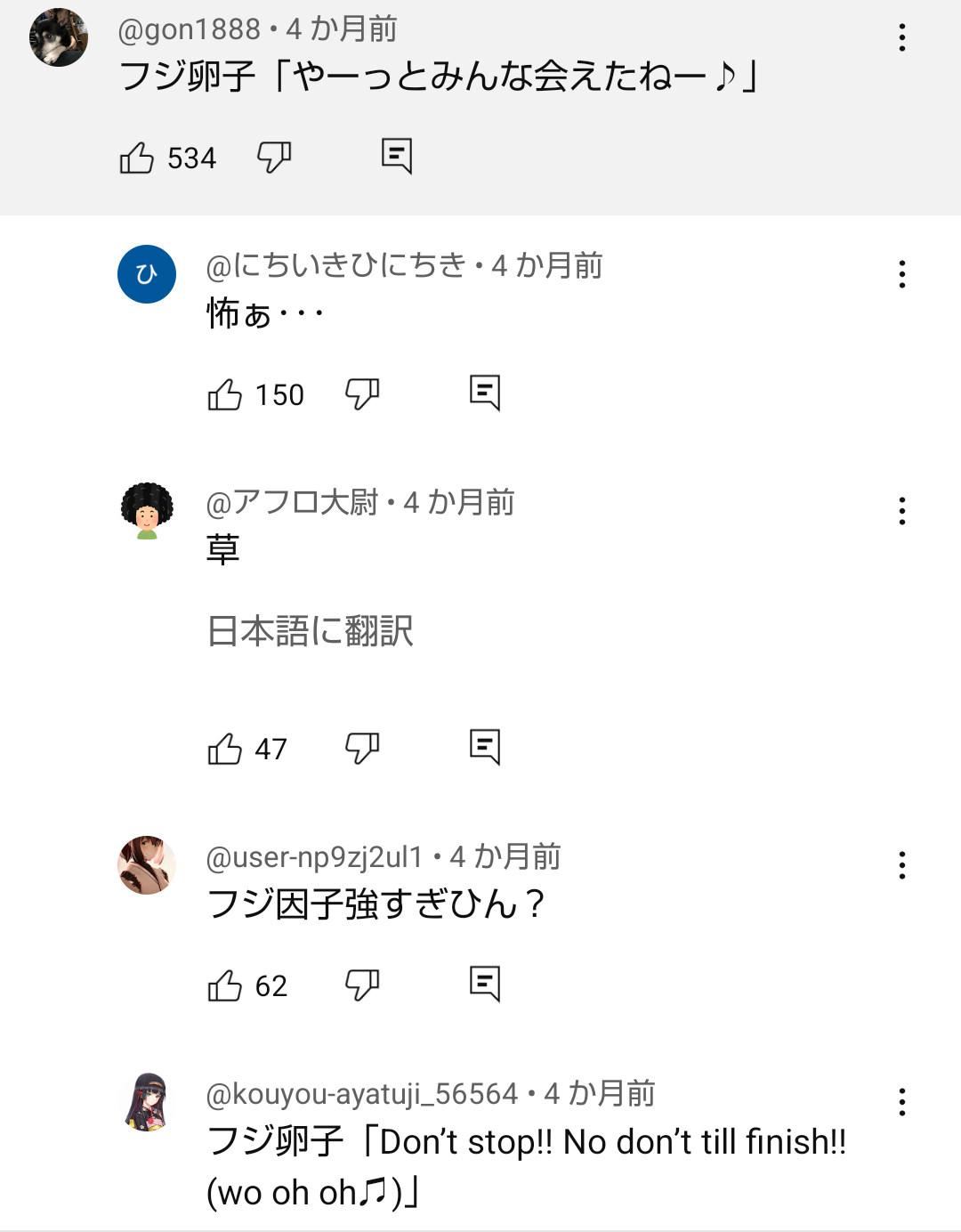This screenshot has height=1232, width=961.
Task: Dislike the comment by @user-np9zj2ul1
Action: point(362,985)
